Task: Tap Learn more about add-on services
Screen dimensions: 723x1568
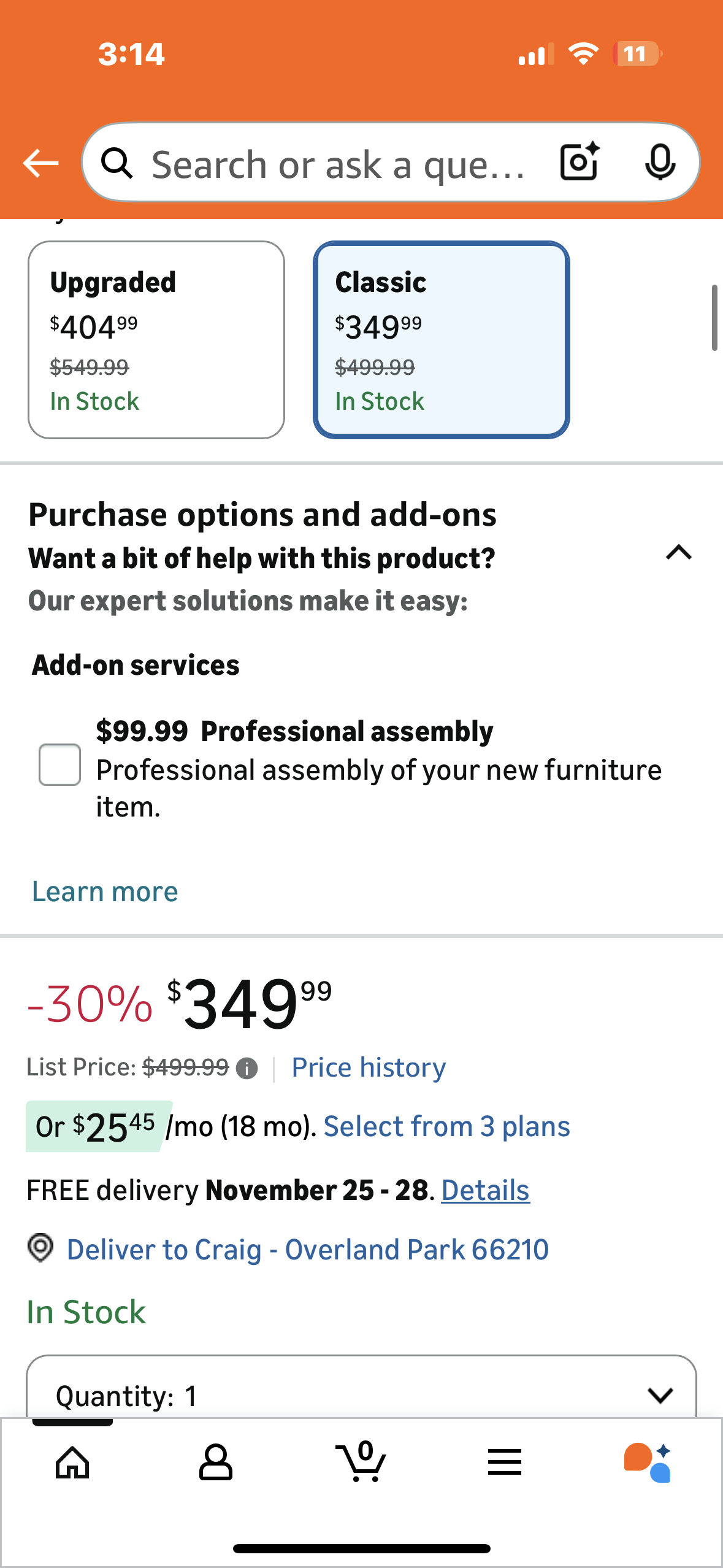Action: tap(104, 891)
